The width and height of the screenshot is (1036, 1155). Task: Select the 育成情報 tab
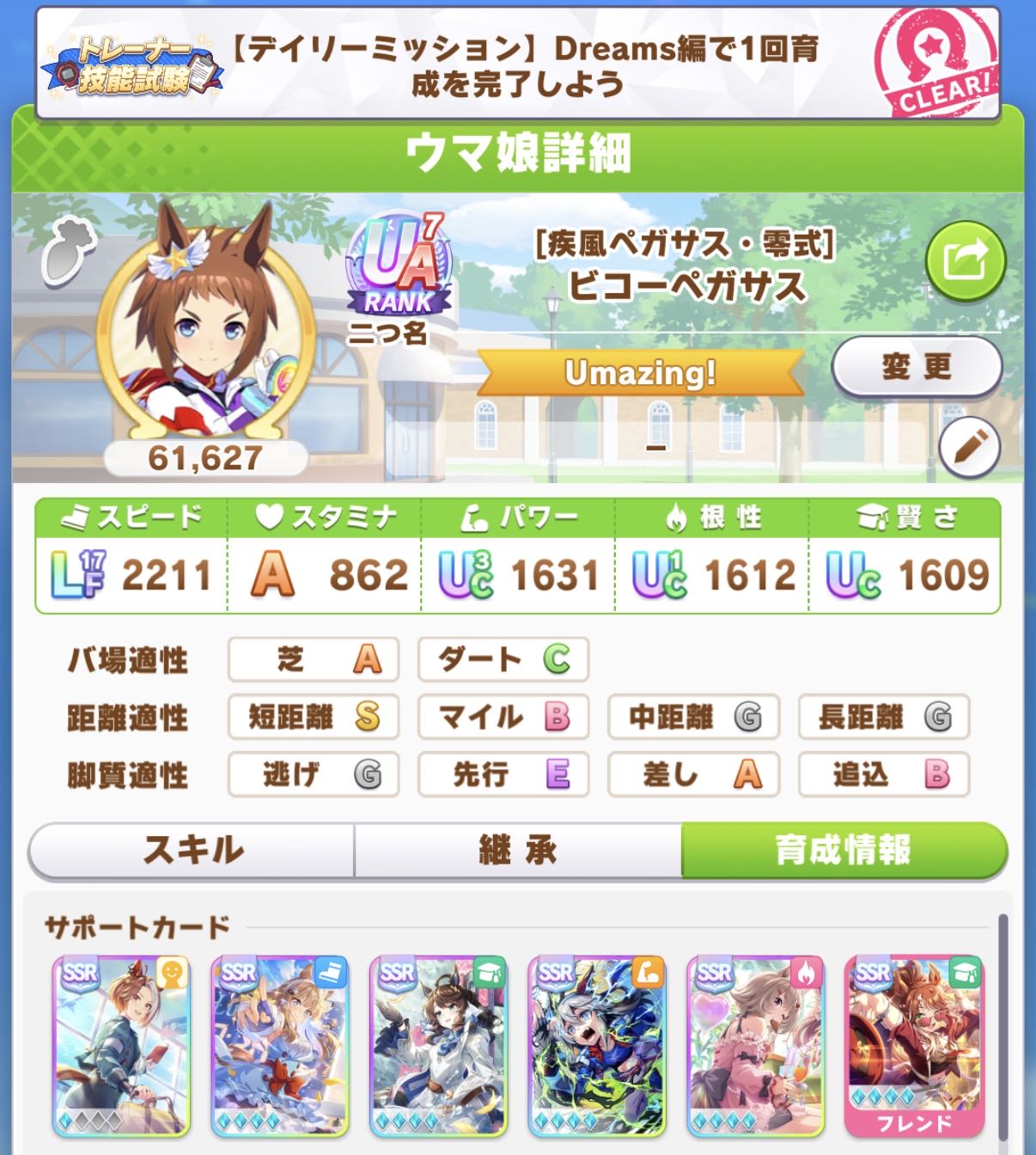(843, 851)
